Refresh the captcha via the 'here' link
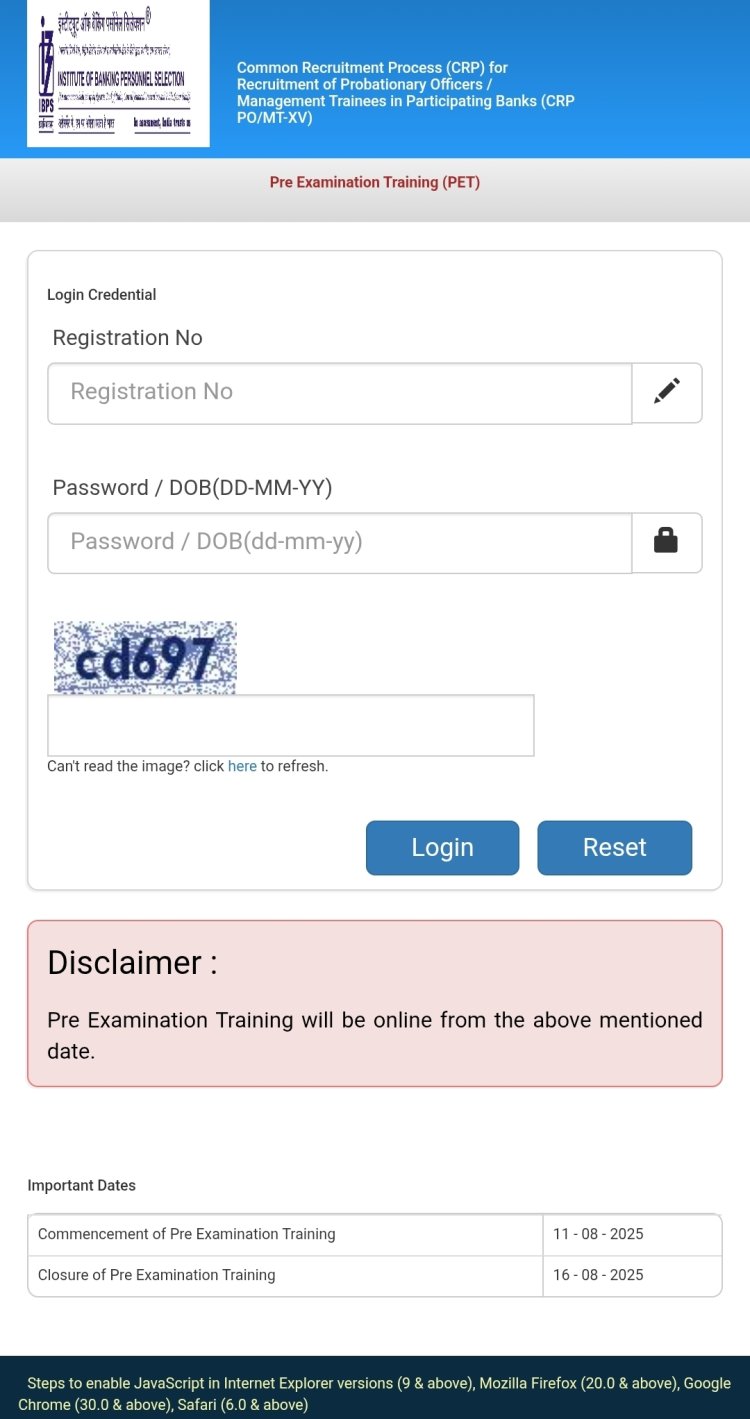The image size is (750, 1419). click(242, 766)
